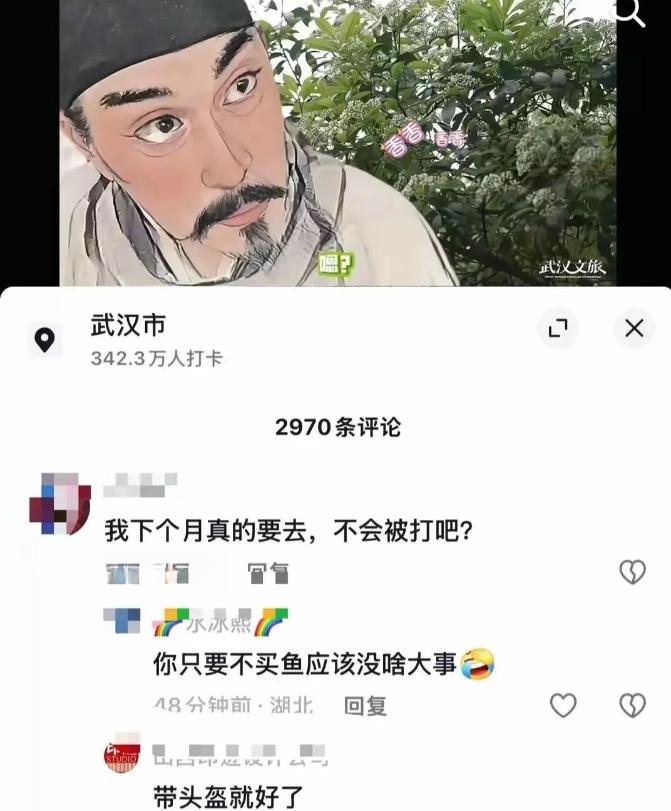Dislike the reply 你只要不买鱼应该没啥大事
Viewport: 671px width, 811px height.
[632, 705]
